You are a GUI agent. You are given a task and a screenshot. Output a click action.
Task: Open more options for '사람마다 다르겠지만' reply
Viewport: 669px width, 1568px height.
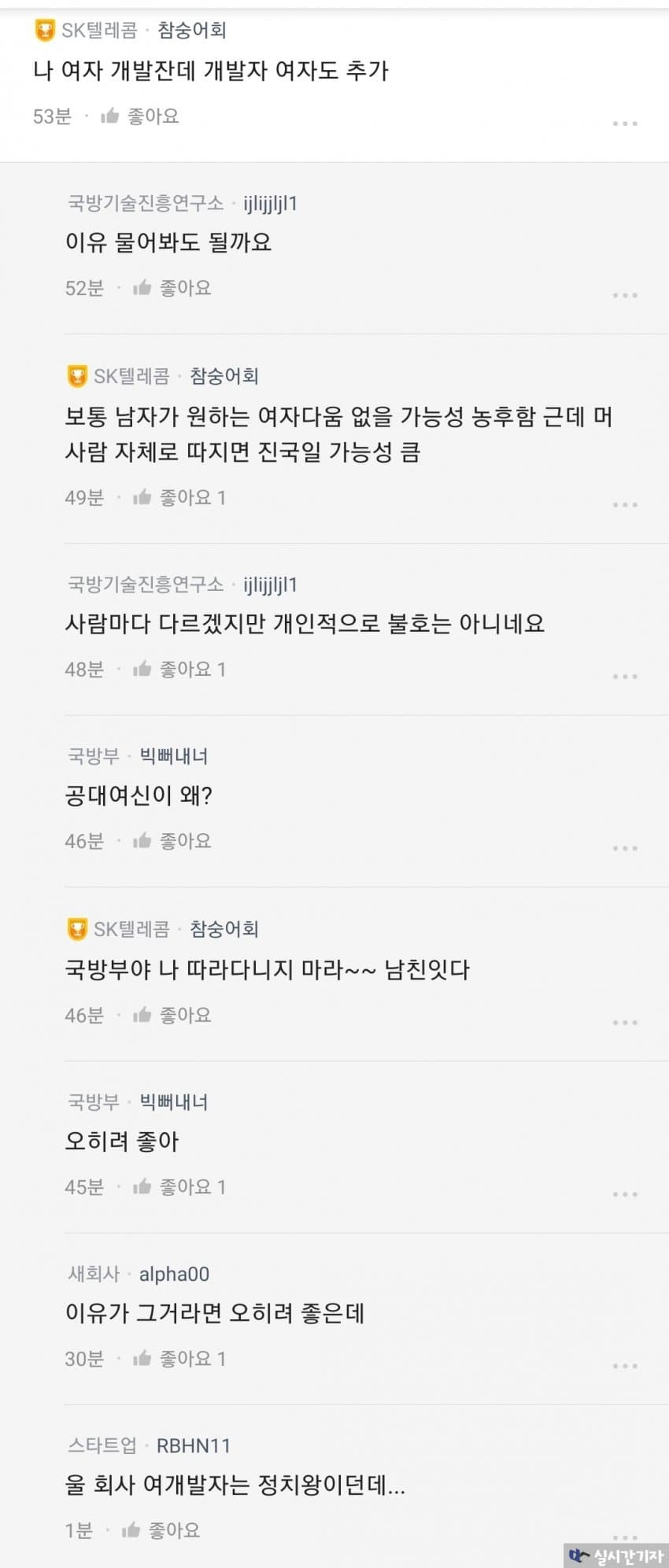[x=624, y=677]
